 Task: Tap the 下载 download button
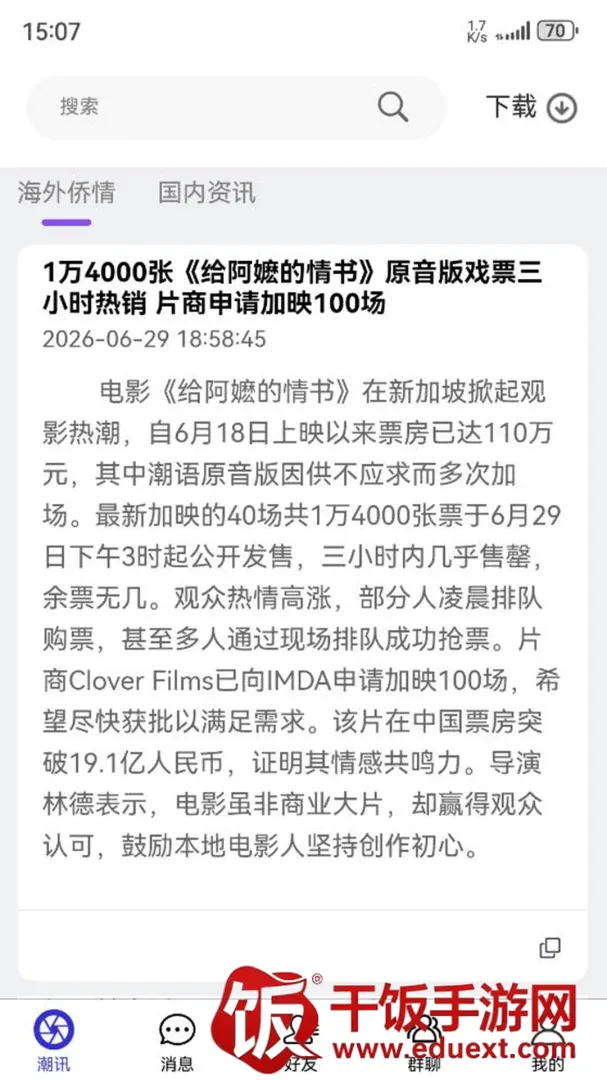point(531,107)
